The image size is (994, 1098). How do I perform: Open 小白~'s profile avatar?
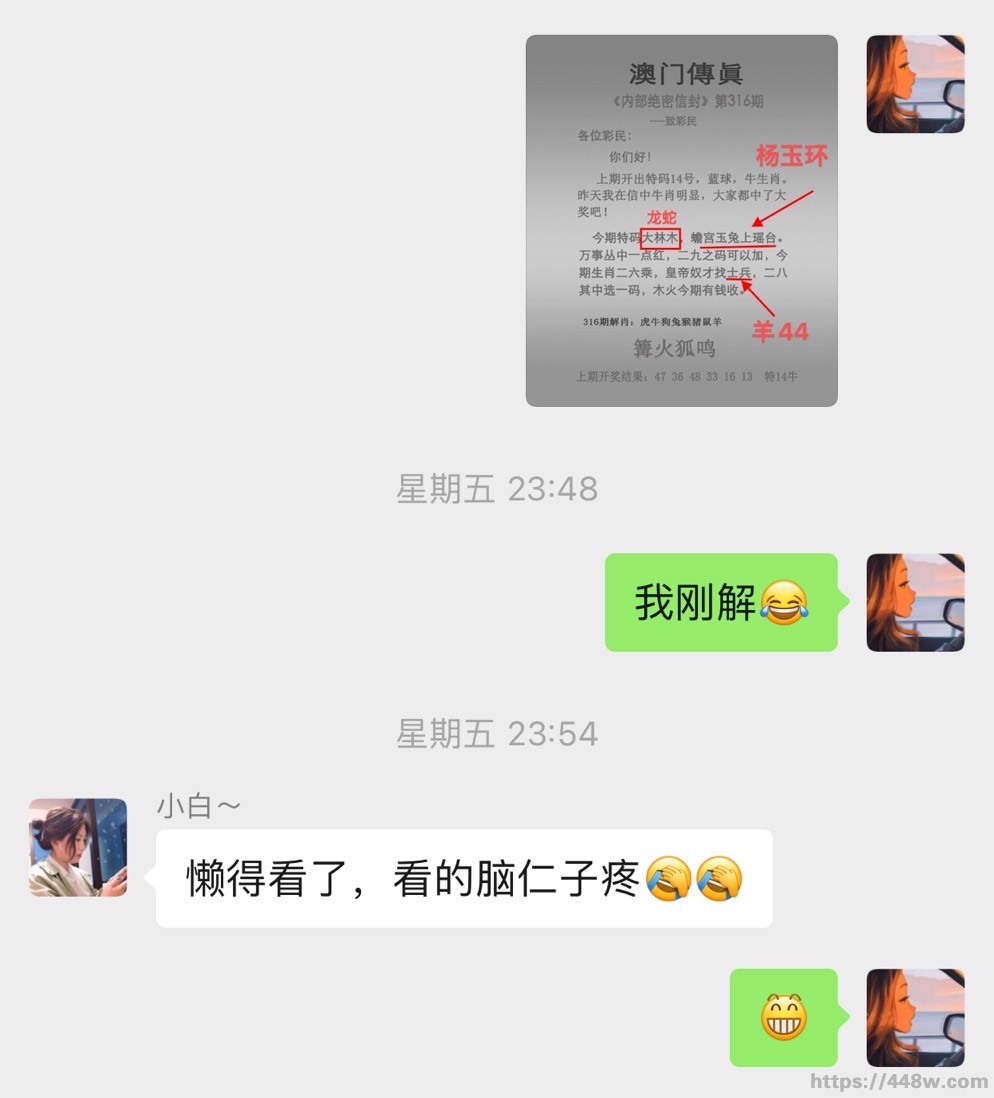(x=78, y=847)
